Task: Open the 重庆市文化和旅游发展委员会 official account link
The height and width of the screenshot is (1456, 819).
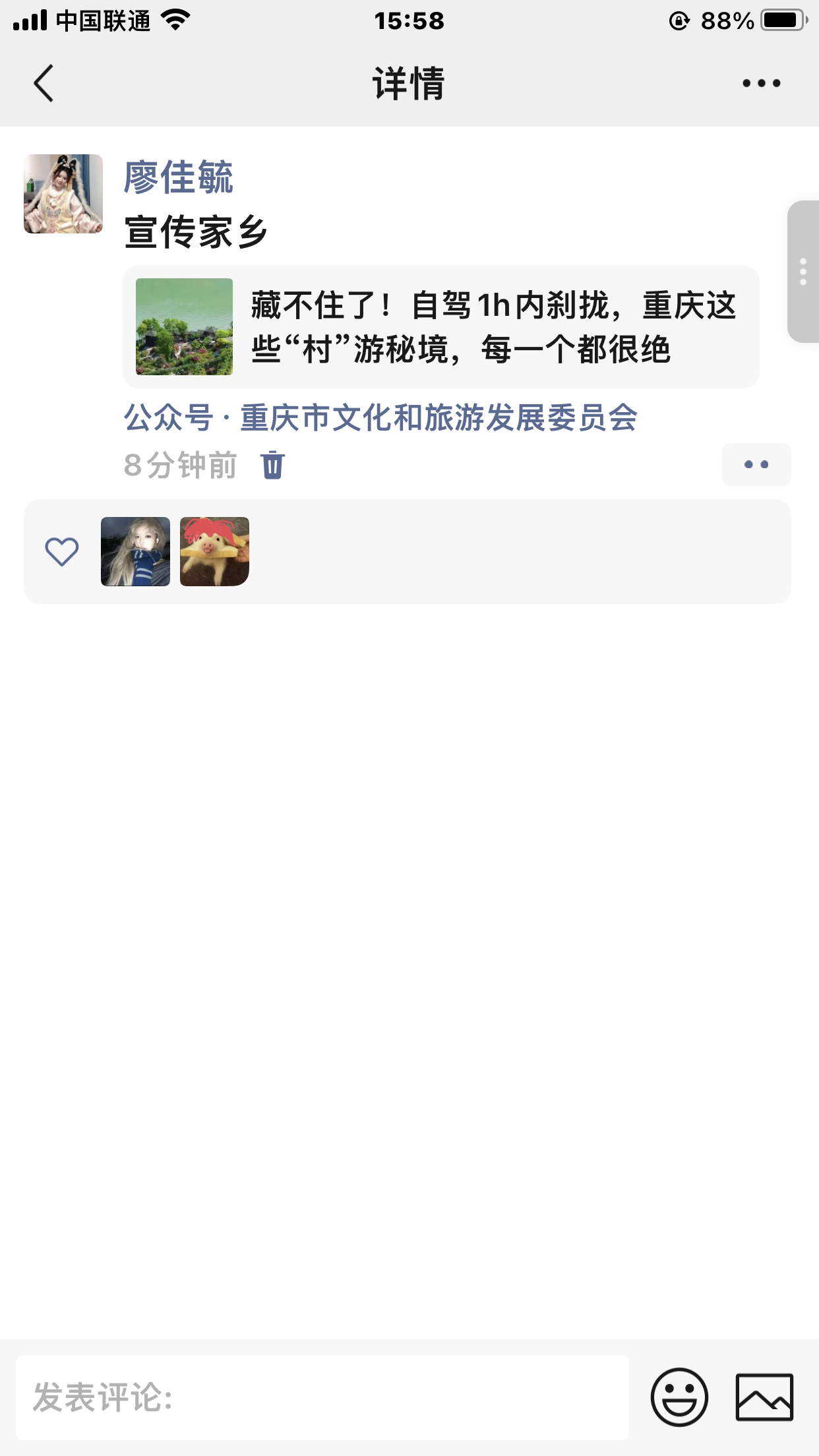Action: (439, 417)
